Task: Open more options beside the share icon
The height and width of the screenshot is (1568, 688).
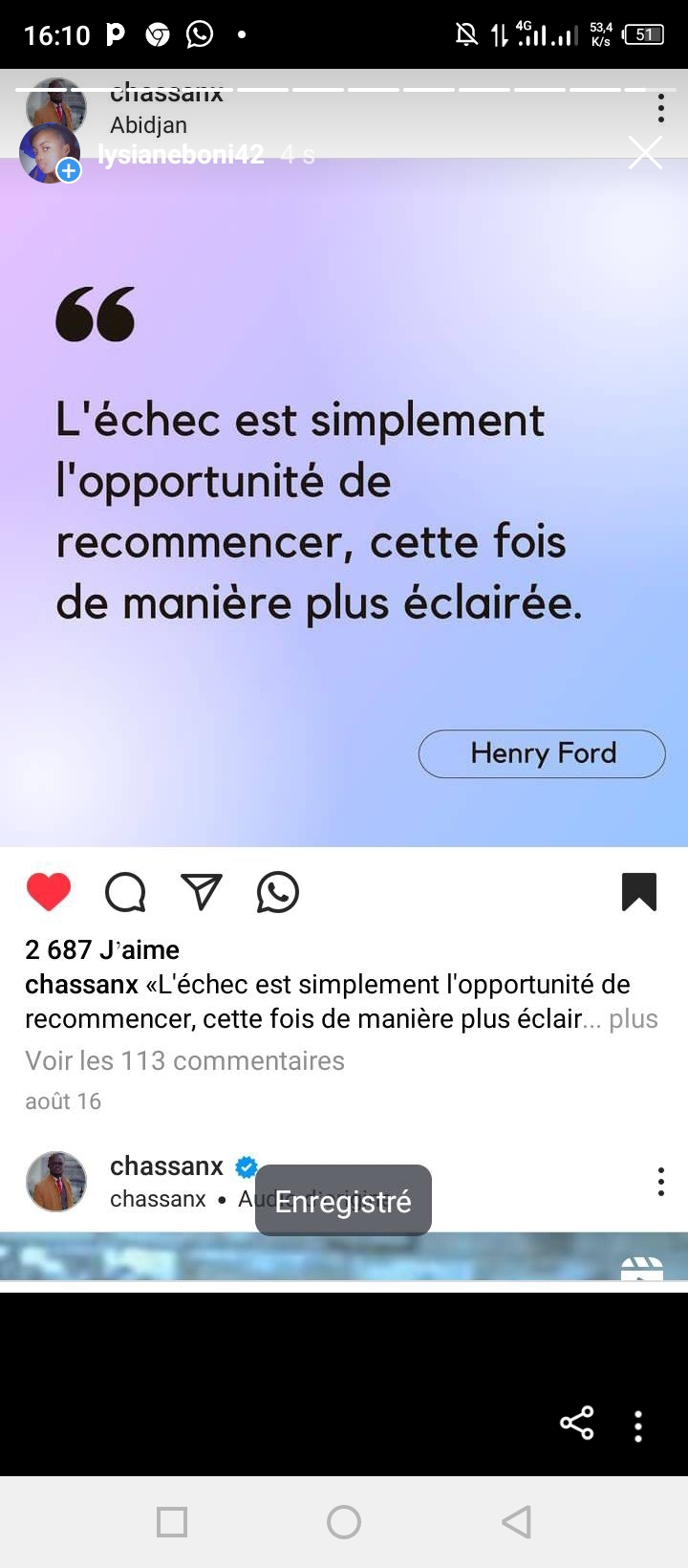Action: (638, 1426)
